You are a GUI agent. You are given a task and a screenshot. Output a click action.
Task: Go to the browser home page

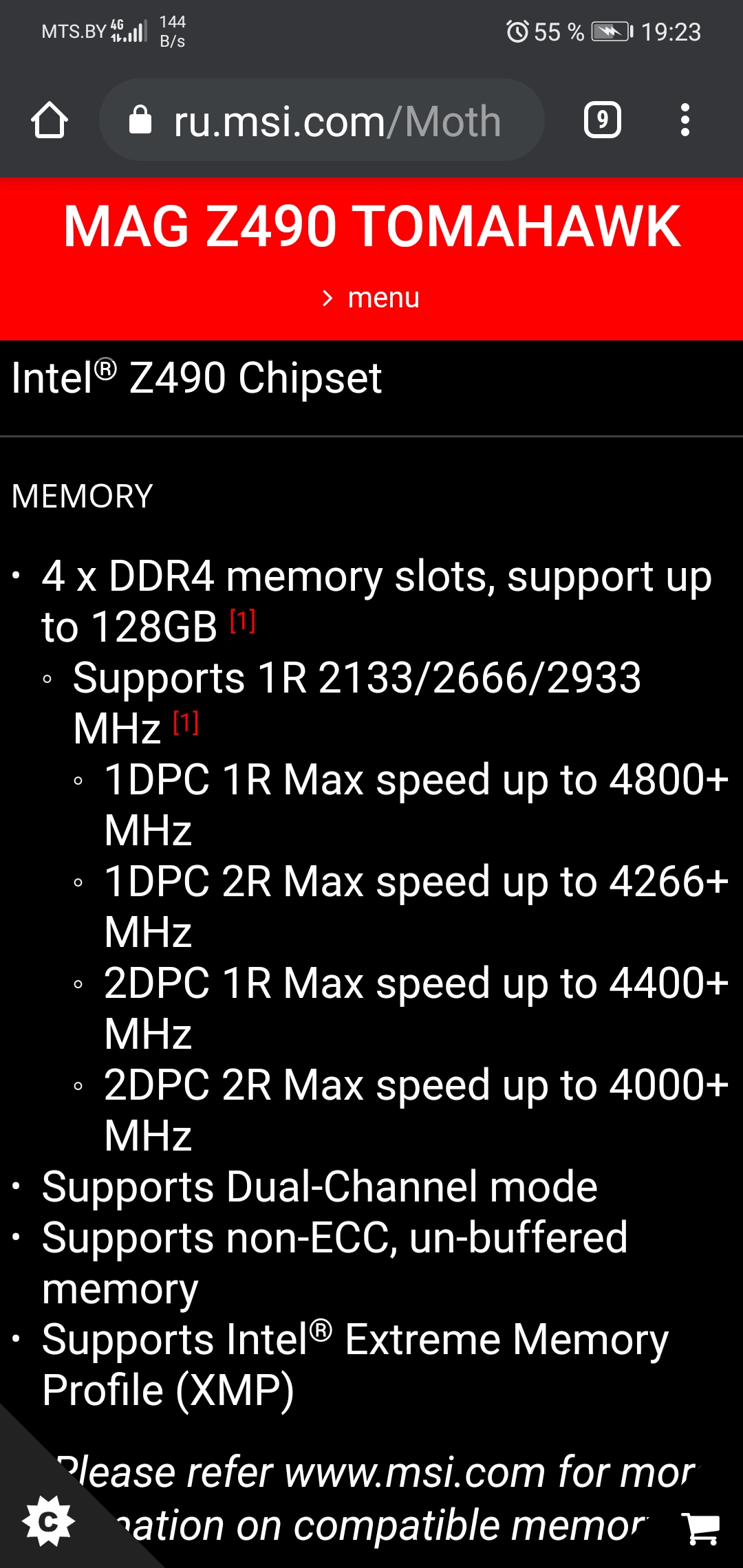pyautogui.click(x=50, y=121)
